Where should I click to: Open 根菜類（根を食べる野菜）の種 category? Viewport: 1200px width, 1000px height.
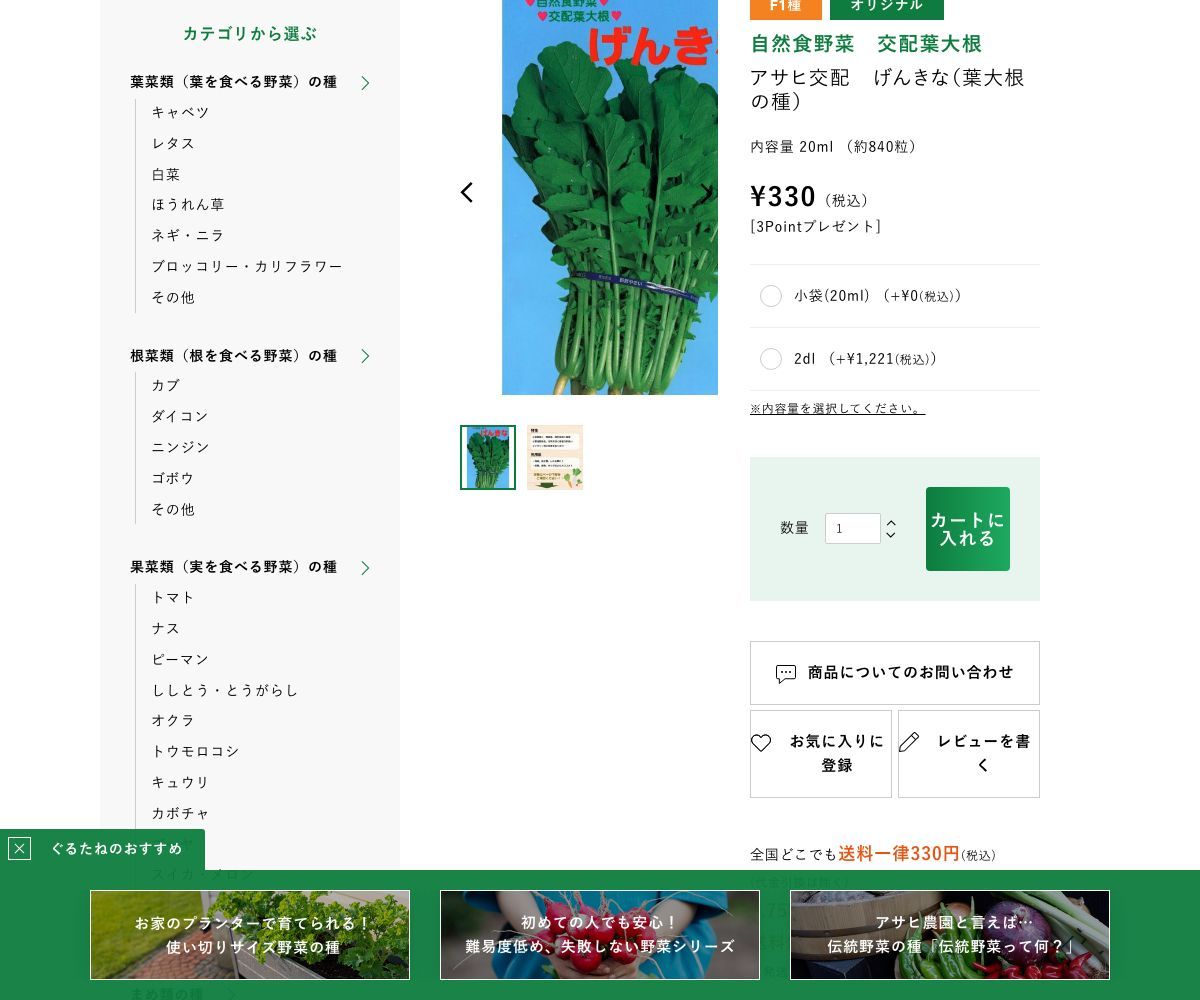pyautogui.click(x=234, y=356)
